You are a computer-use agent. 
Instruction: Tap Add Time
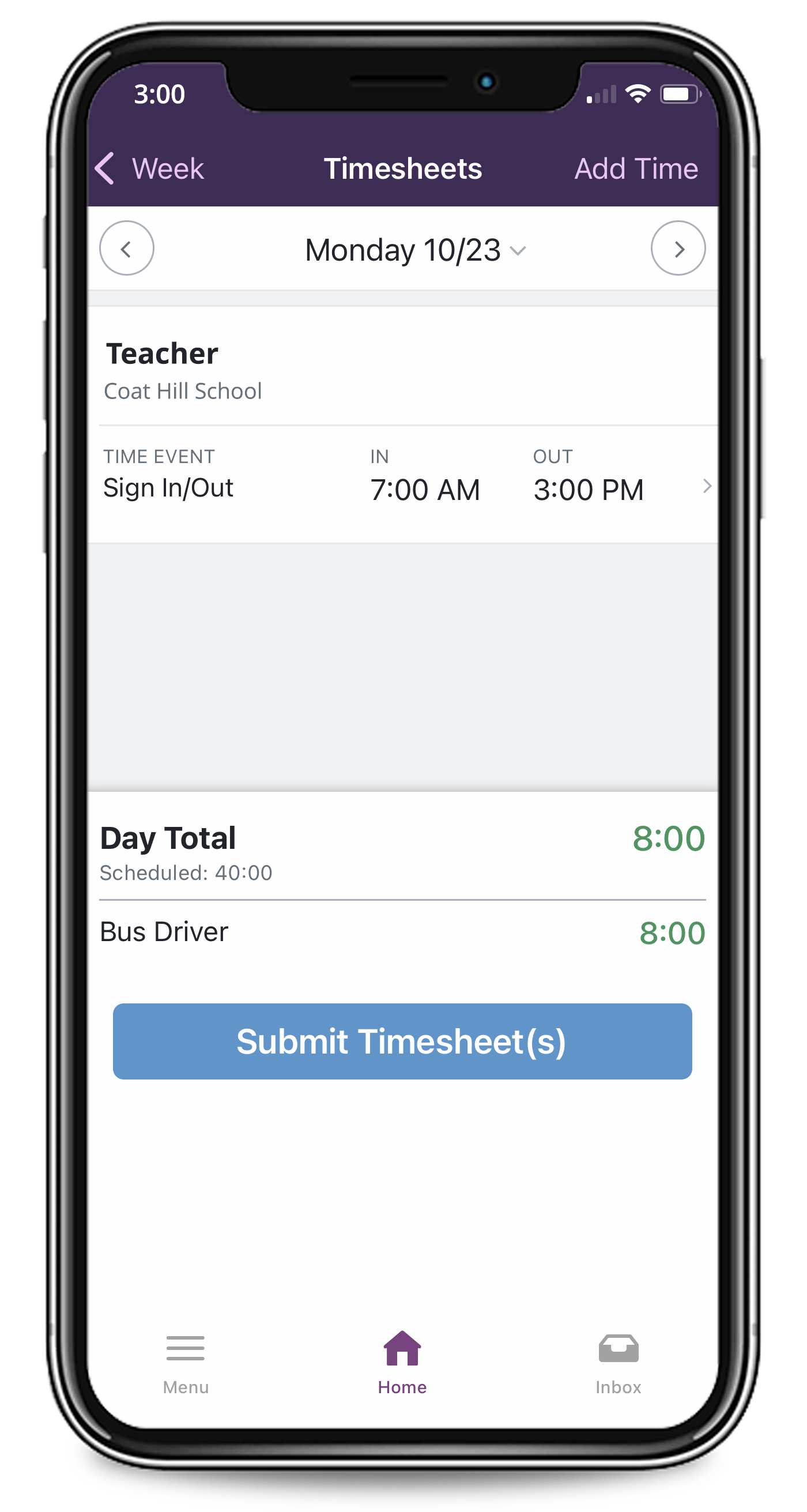(x=636, y=168)
